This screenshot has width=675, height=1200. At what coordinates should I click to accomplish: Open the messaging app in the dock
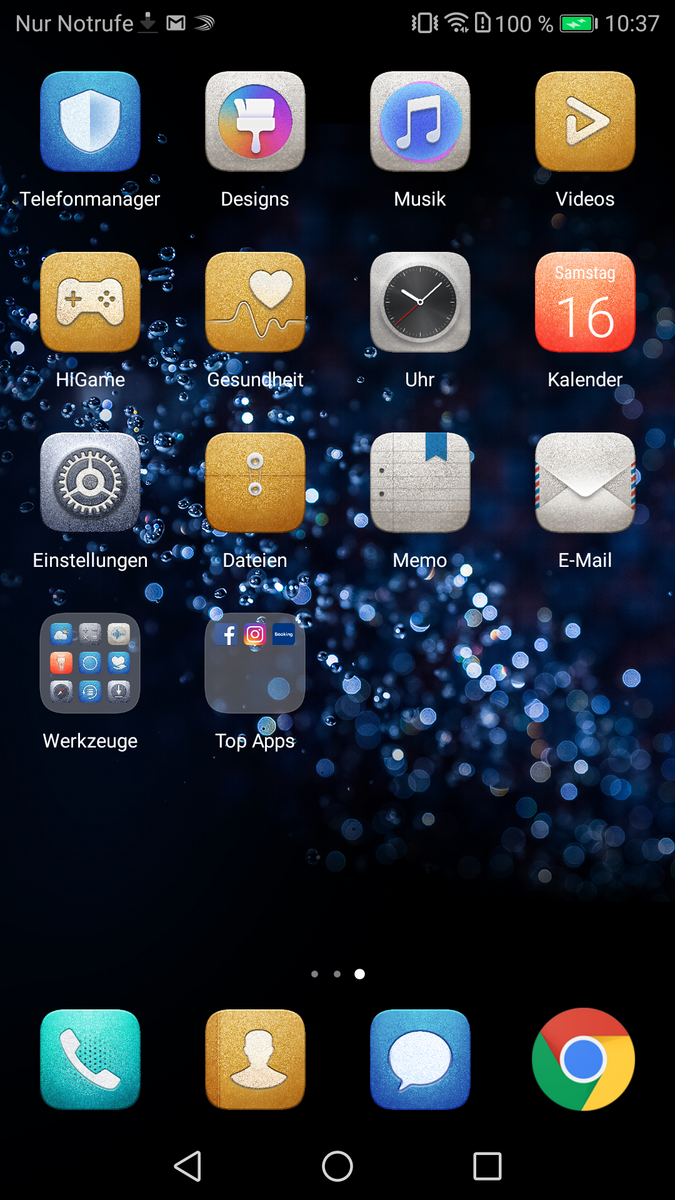pyautogui.click(x=420, y=1060)
